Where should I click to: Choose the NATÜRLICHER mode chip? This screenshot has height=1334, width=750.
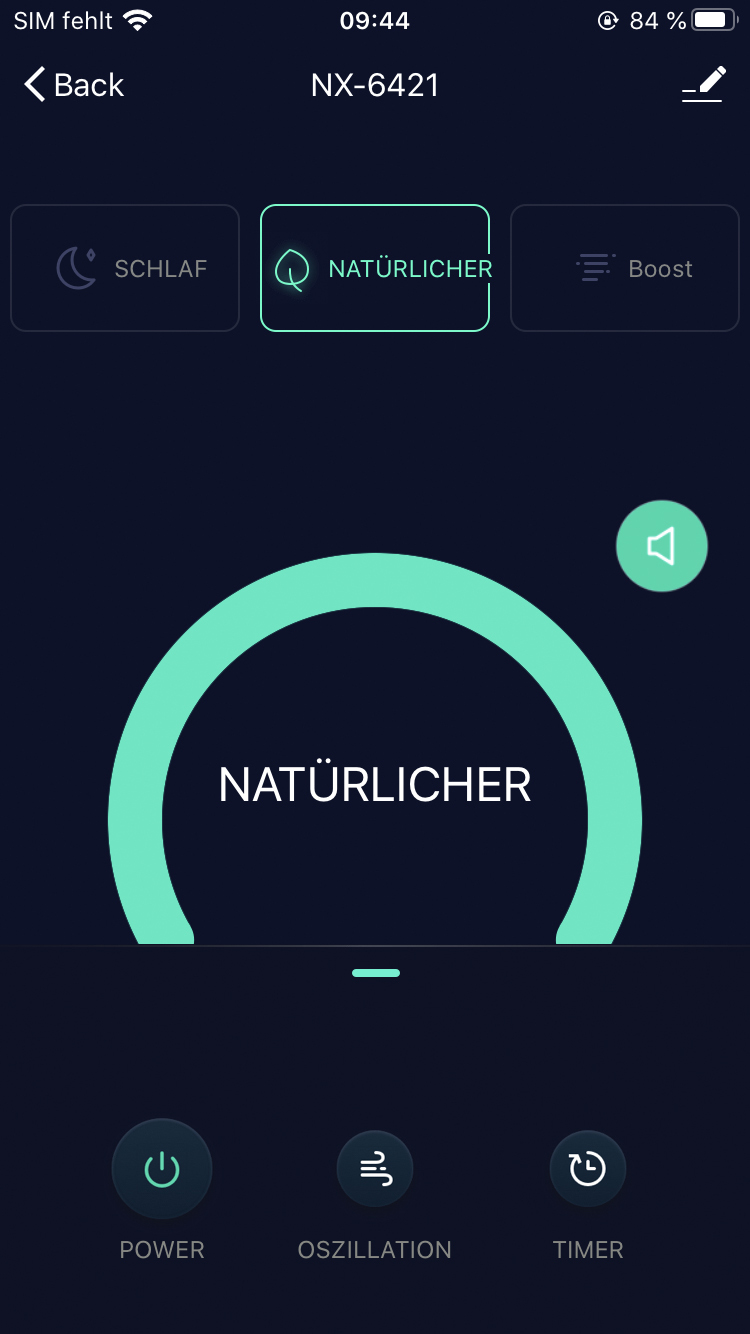point(375,268)
